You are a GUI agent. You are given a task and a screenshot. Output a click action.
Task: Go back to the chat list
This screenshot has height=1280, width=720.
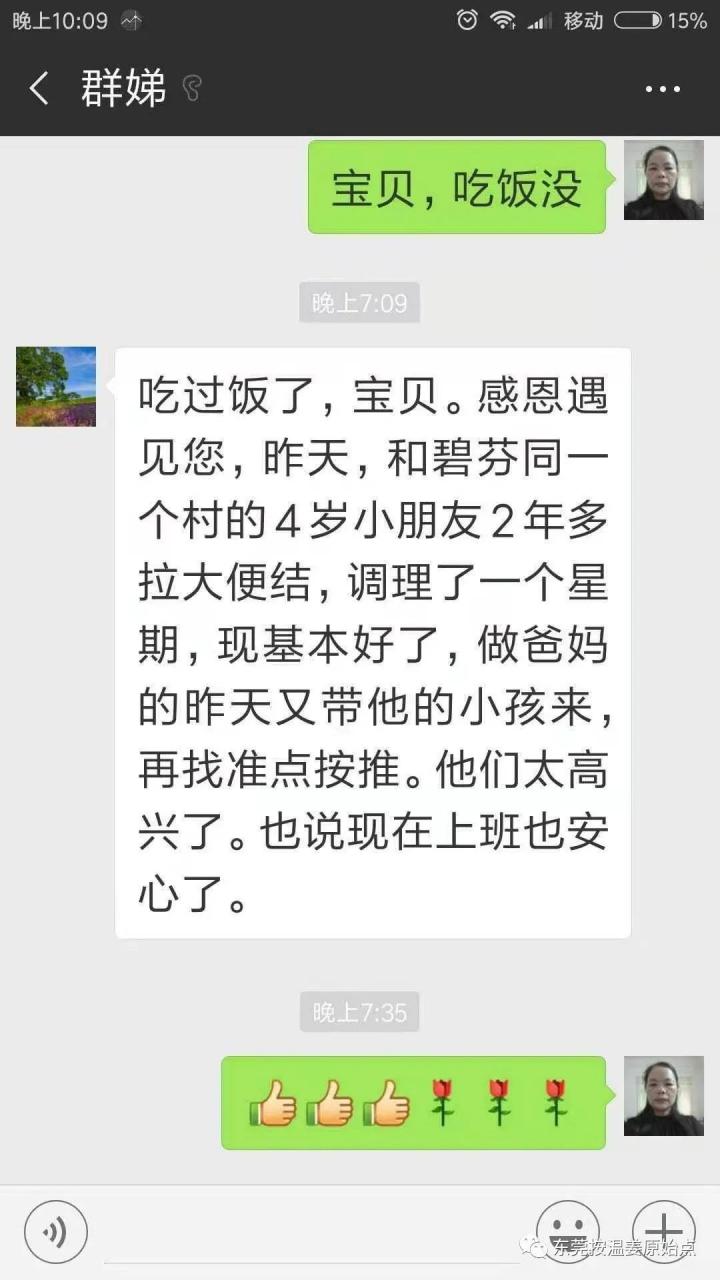click(38, 90)
